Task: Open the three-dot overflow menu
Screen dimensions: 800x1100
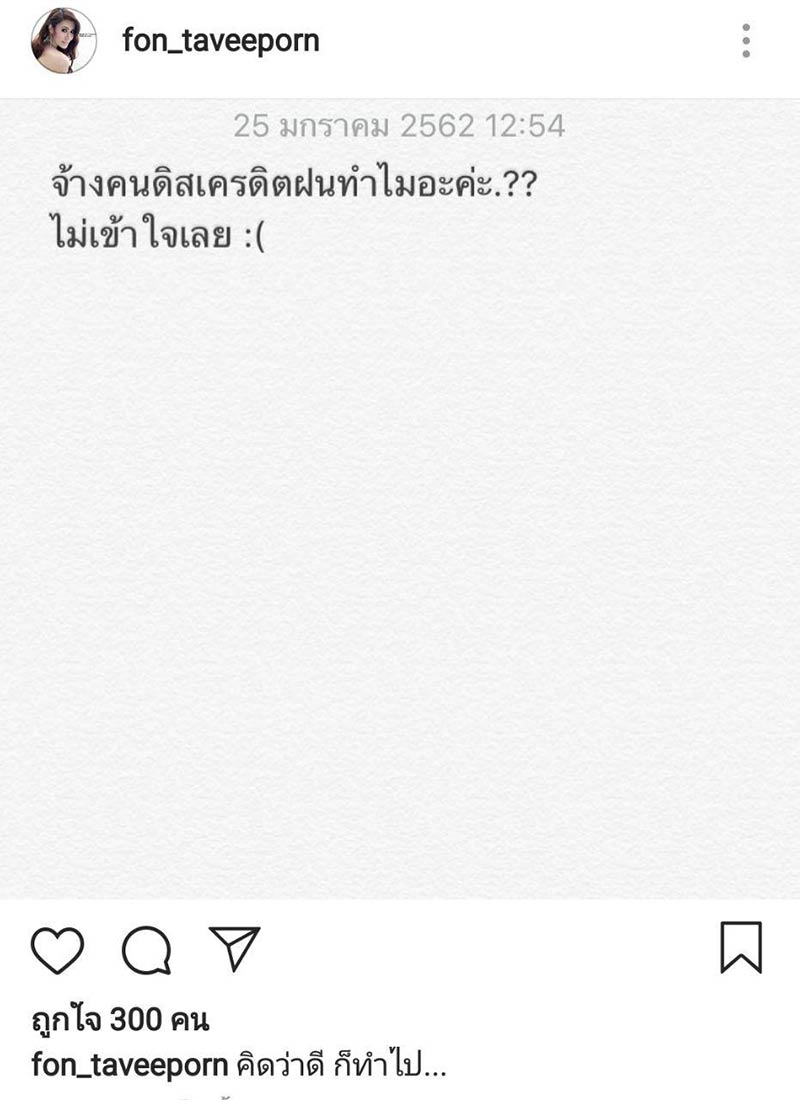Action: (746, 41)
